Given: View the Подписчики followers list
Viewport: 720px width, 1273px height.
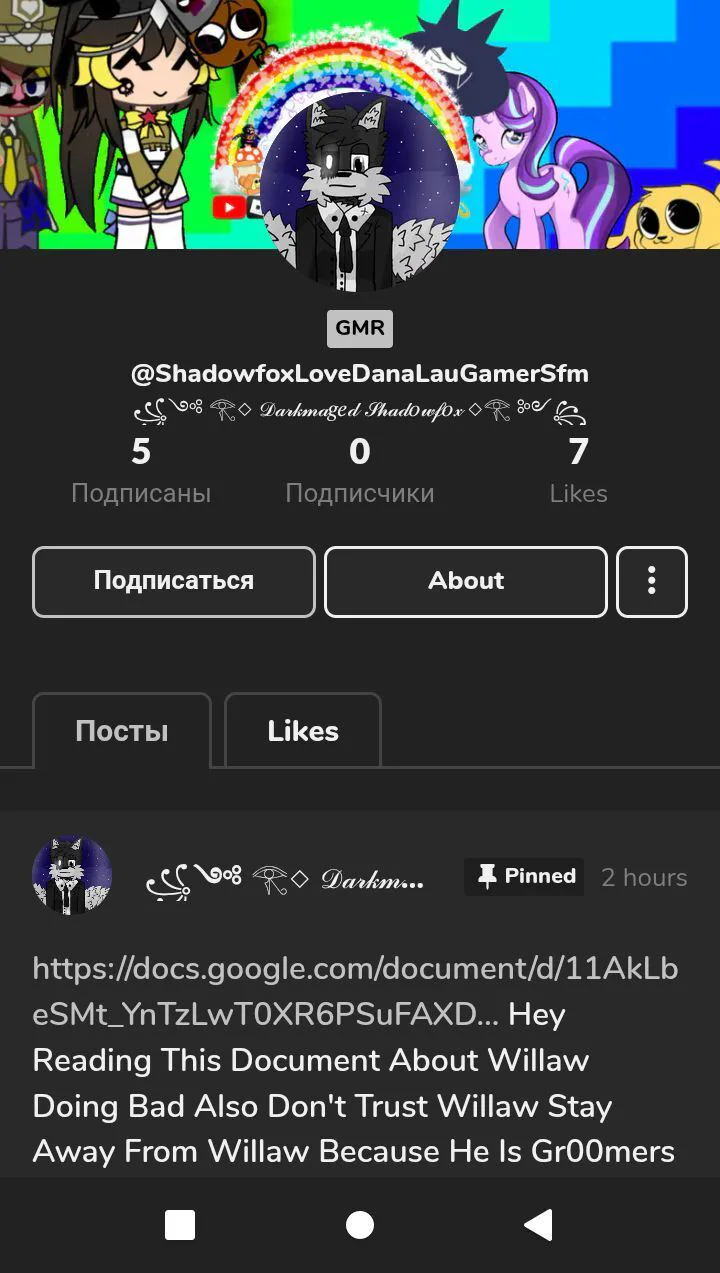Looking at the screenshot, I should [x=359, y=471].
